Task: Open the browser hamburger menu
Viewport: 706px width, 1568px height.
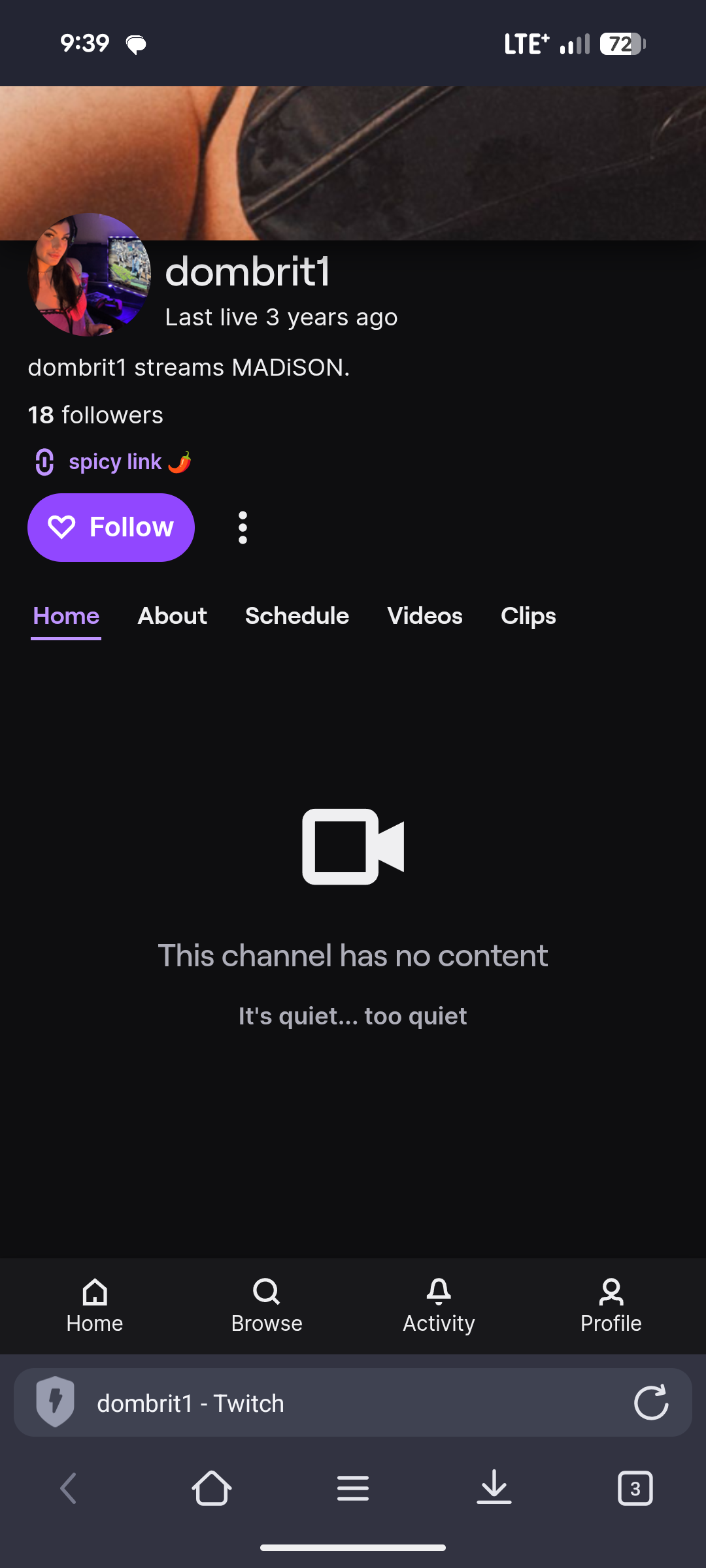Action: point(353,1488)
